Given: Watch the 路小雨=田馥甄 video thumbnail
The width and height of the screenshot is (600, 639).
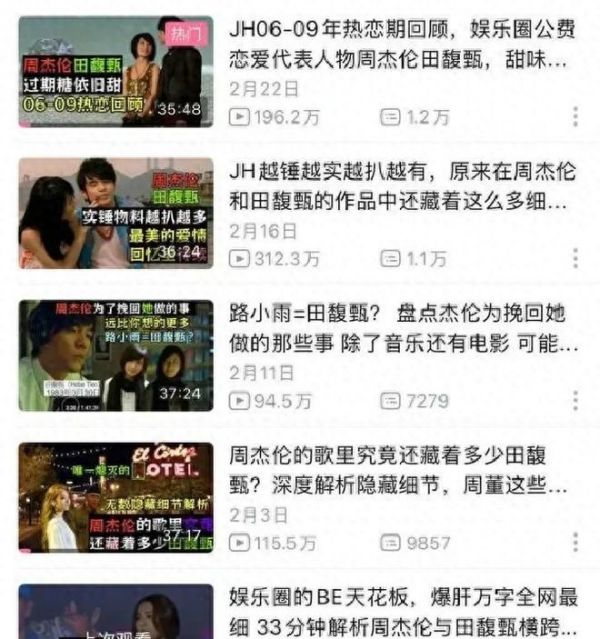Looking at the screenshot, I should [116, 355].
